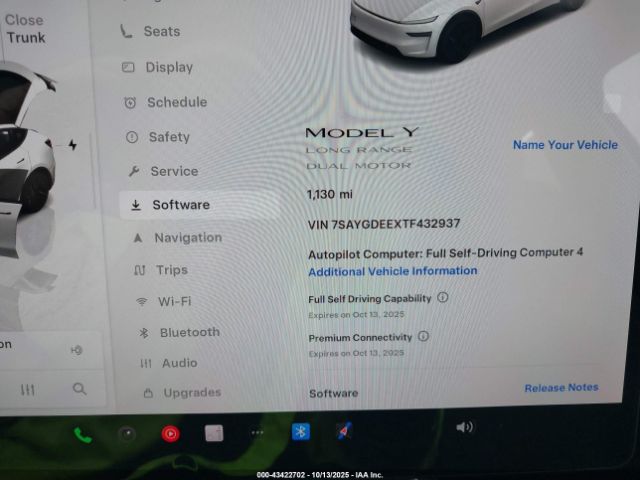Viewport: 640px width, 480px height.
Task: Open Bluetooth settings in the sidebar
Action: coord(189,332)
